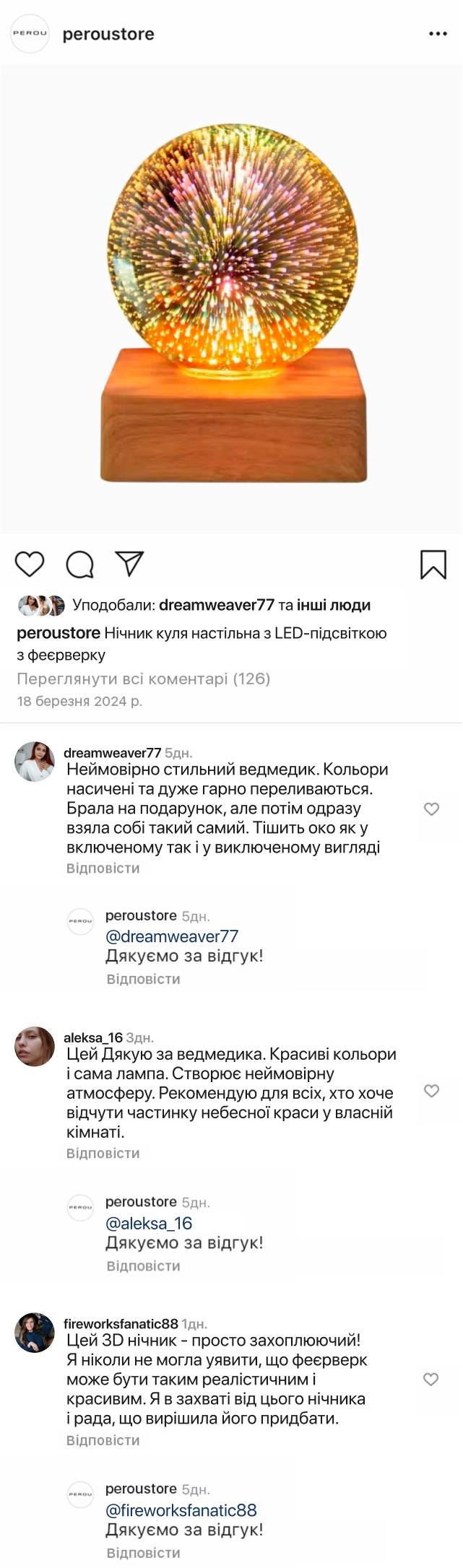Bookmark the night lamp post
The height and width of the screenshot is (1568, 463).
(433, 565)
